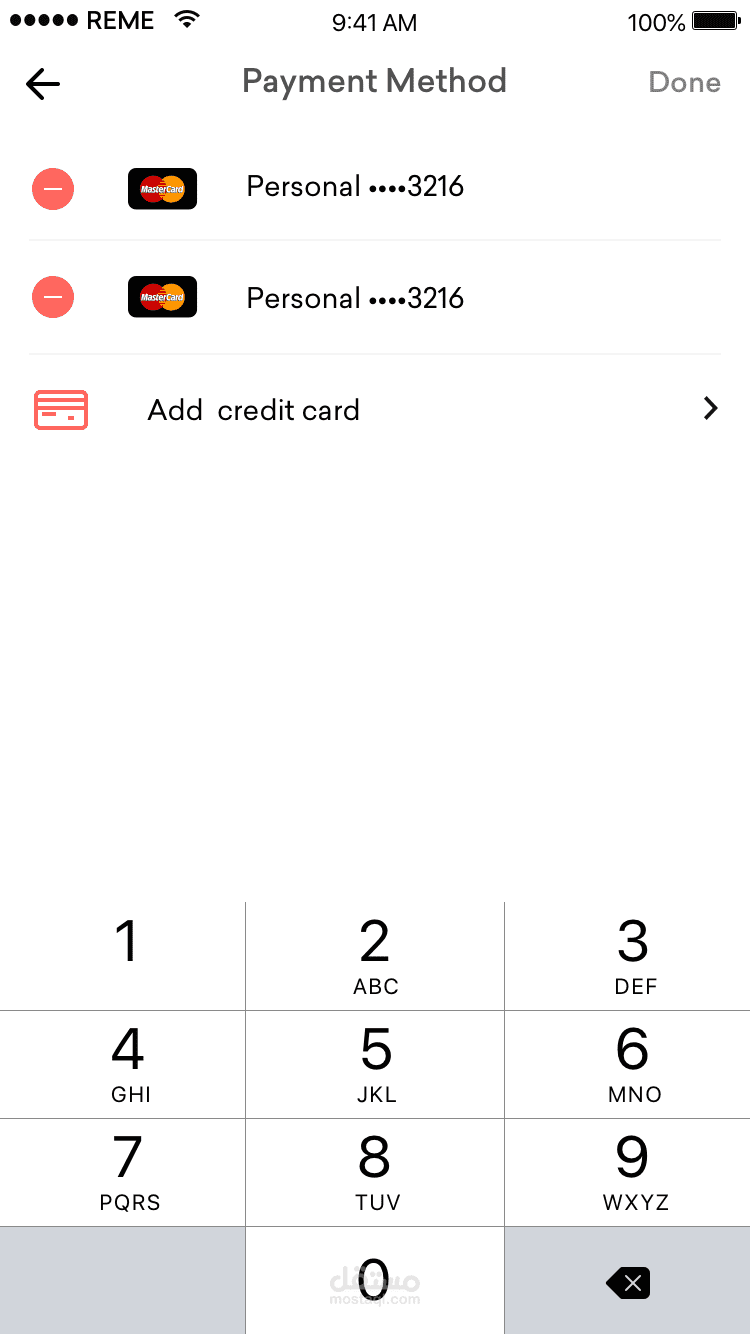
Task: Delete a digit with the backspace key
Action: pyautogui.click(x=628, y=1282)
